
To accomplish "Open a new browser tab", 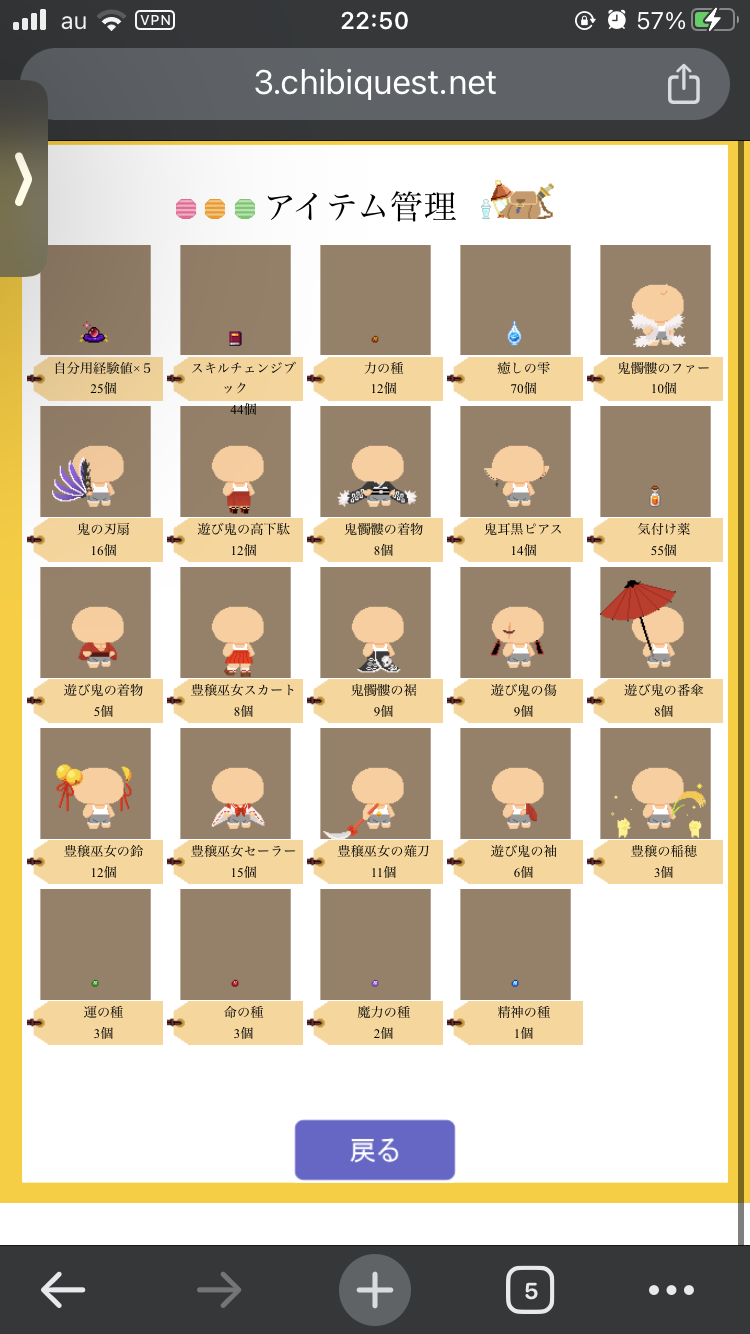I will point(375,1290).
